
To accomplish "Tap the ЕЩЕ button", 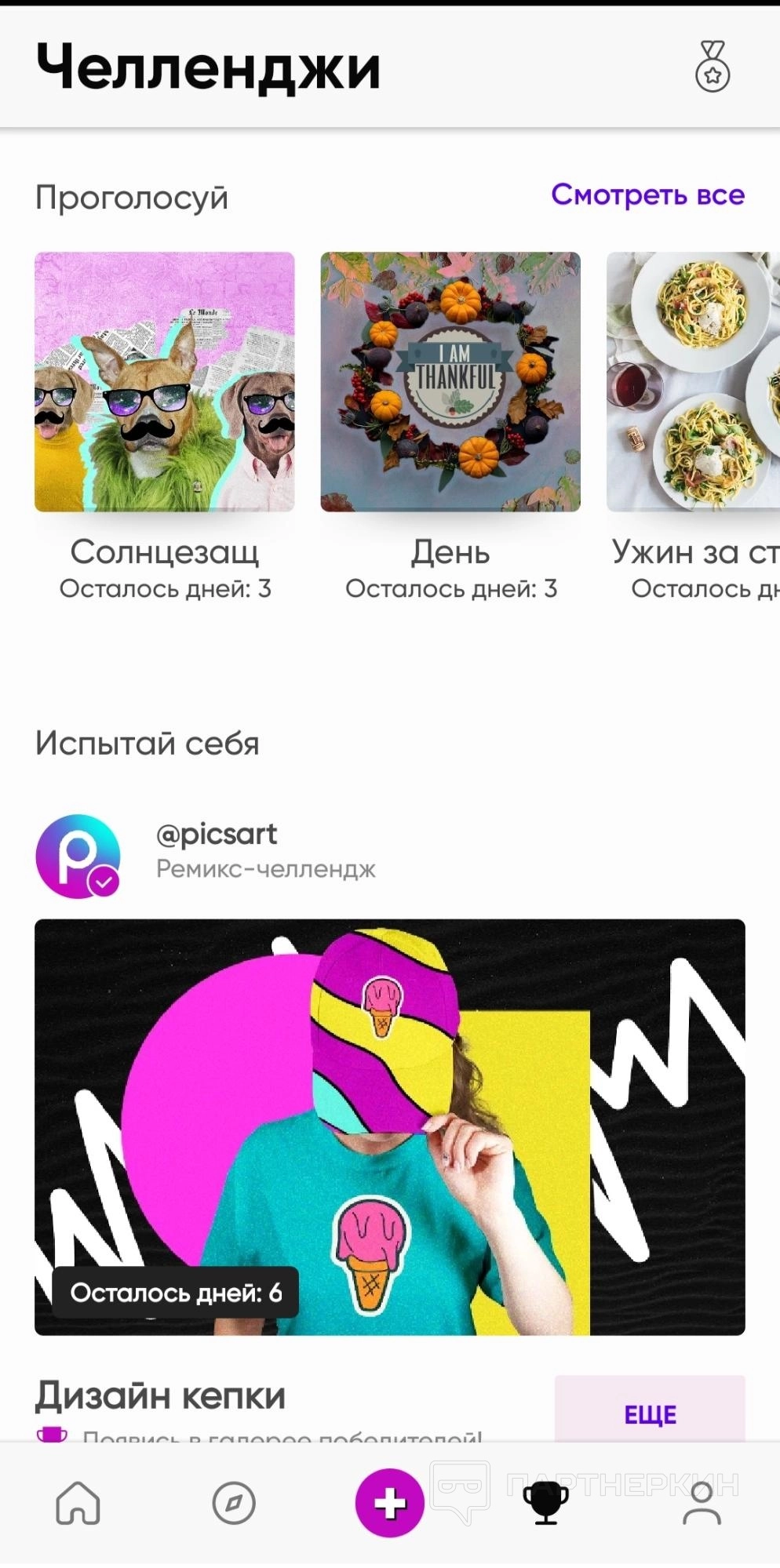I will [649, 1413].
